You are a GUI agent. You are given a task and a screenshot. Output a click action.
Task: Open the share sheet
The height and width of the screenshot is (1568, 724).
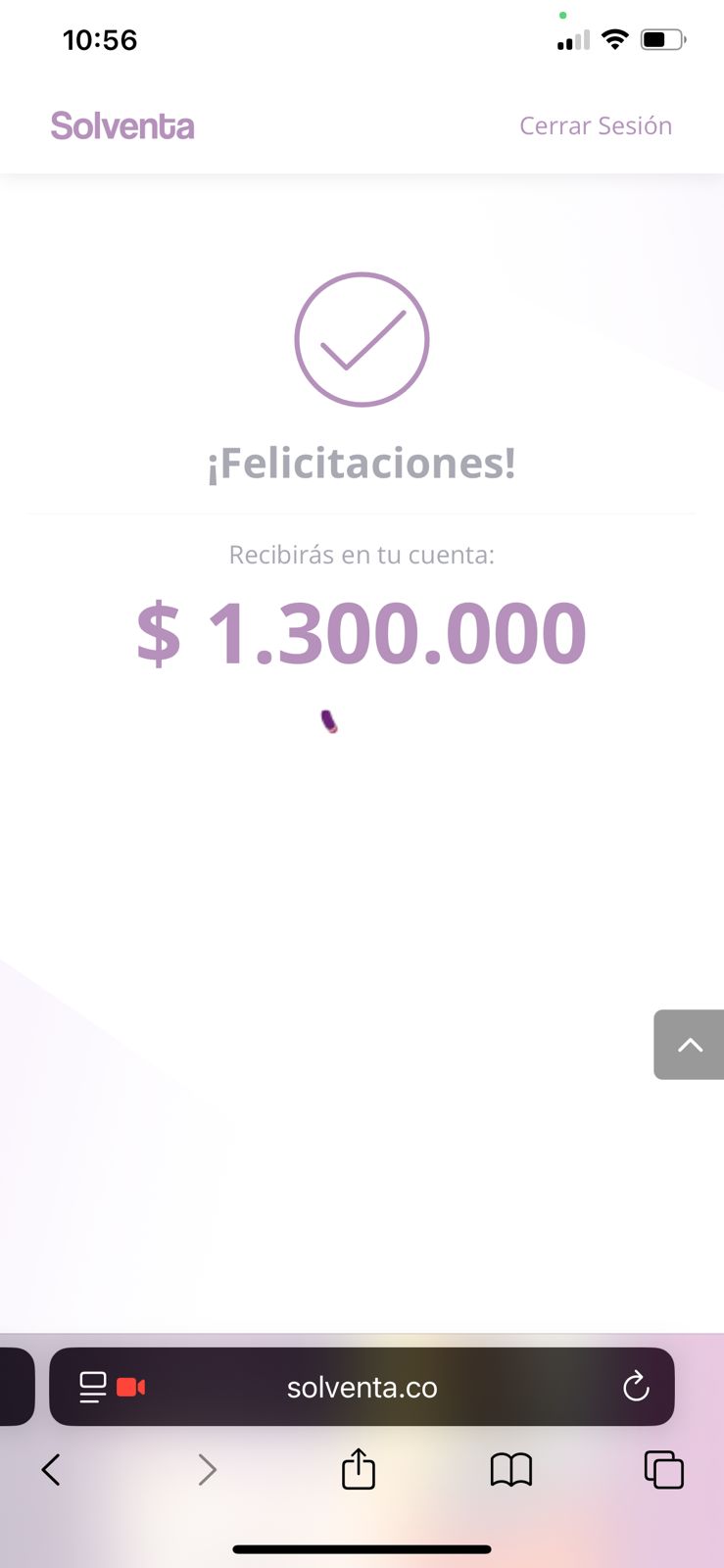click(359, 1469)
